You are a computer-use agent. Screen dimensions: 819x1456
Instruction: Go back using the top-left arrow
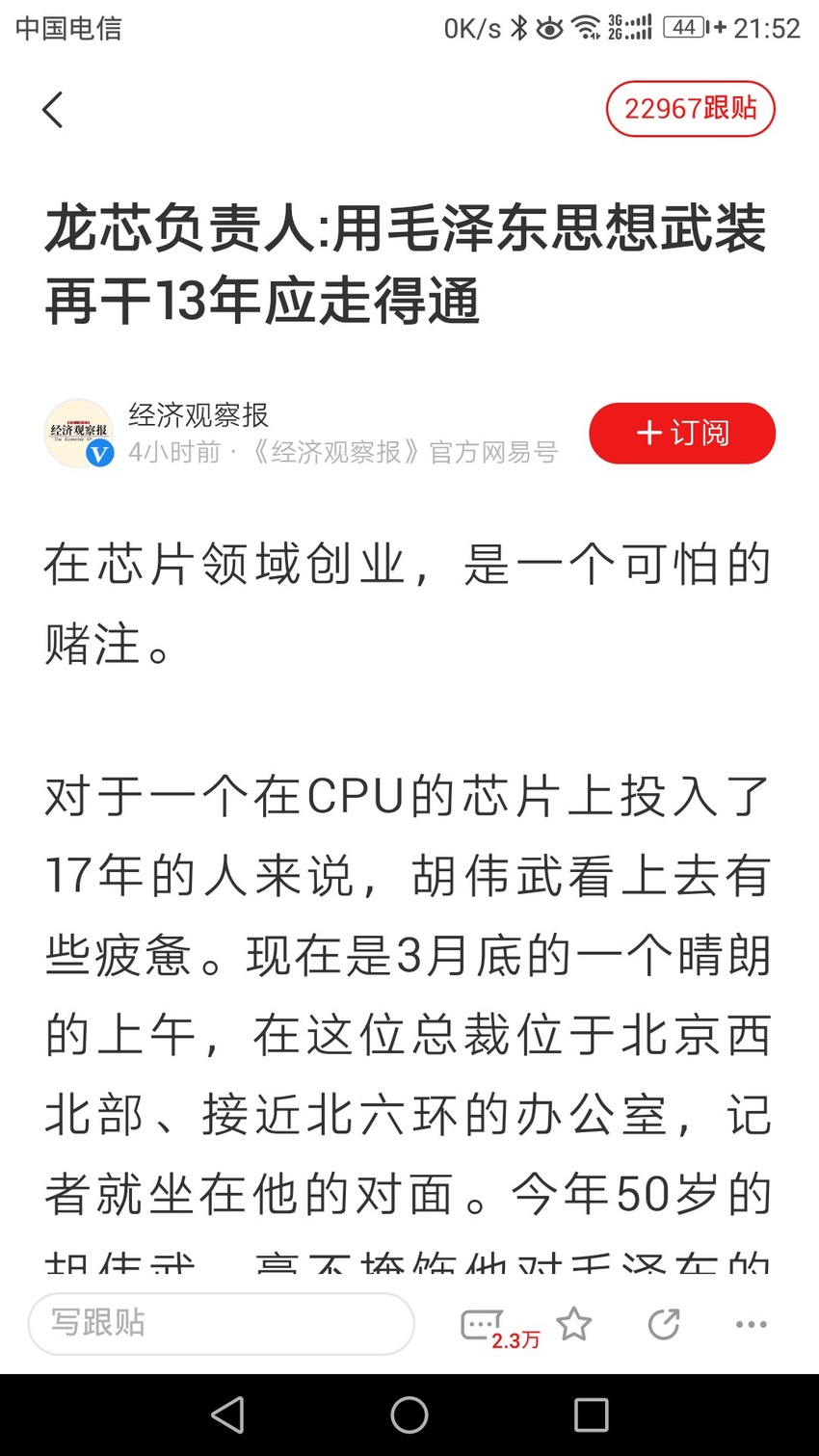53,110
